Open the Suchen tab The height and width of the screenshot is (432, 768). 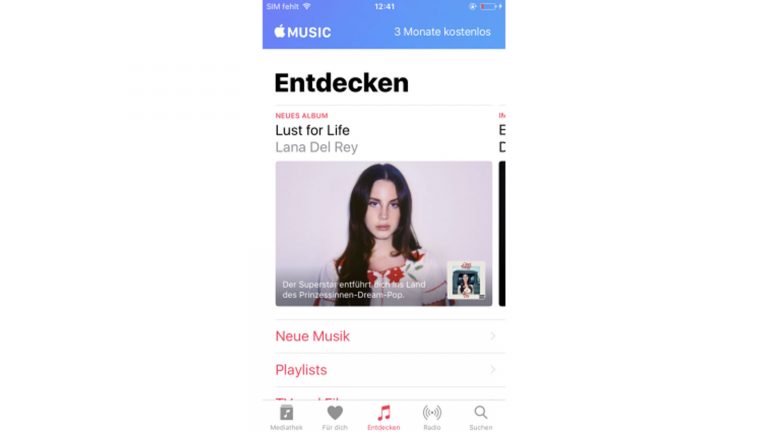(x=481, y=416)
